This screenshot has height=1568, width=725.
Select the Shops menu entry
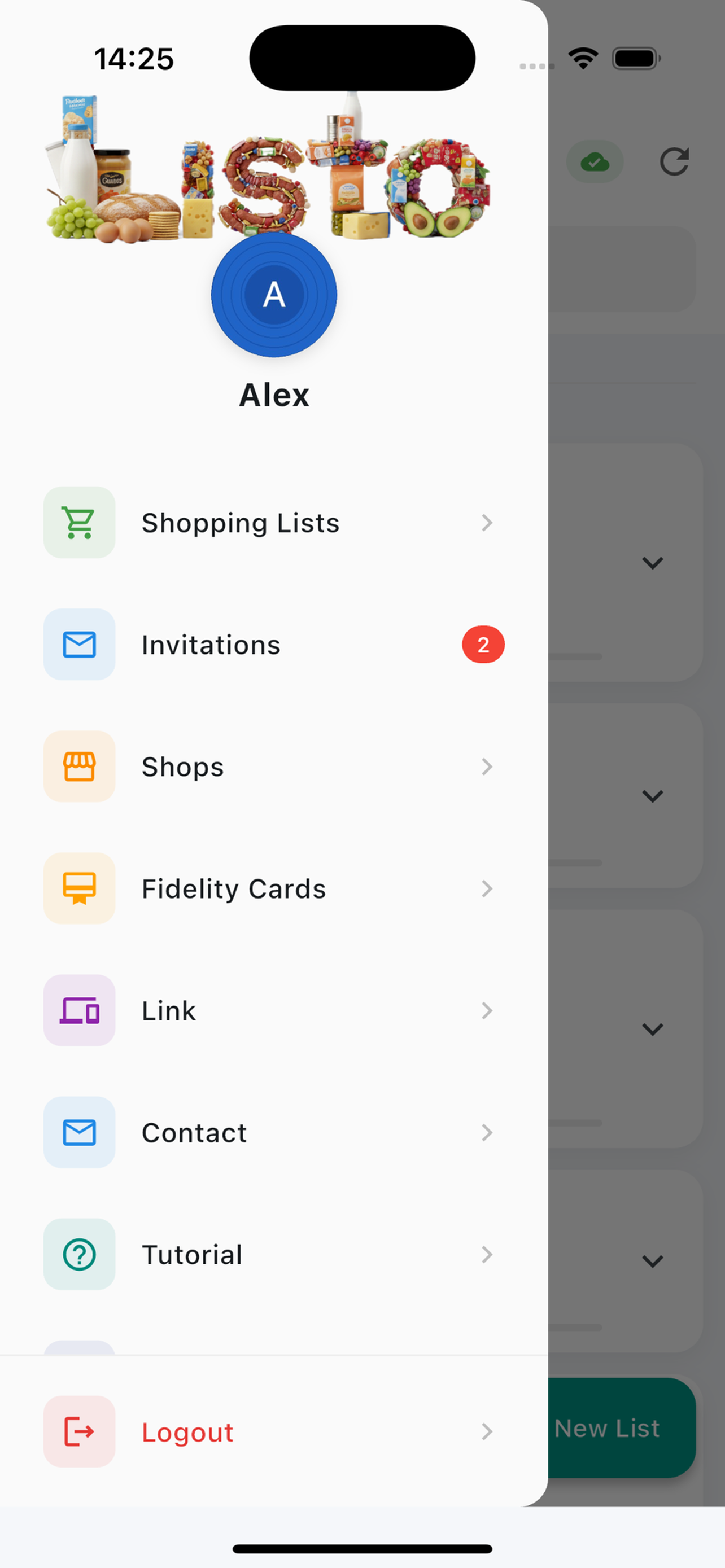tap(182, 767)
